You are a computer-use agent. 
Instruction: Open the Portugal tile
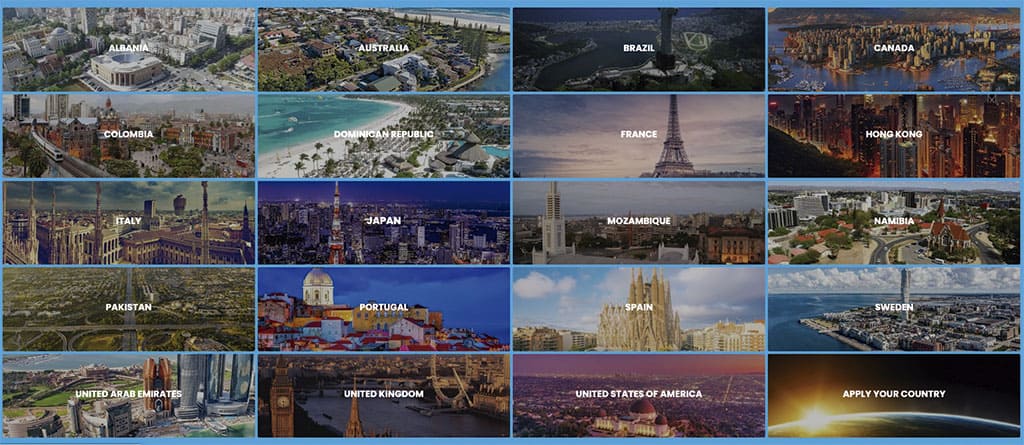(384, 307)
